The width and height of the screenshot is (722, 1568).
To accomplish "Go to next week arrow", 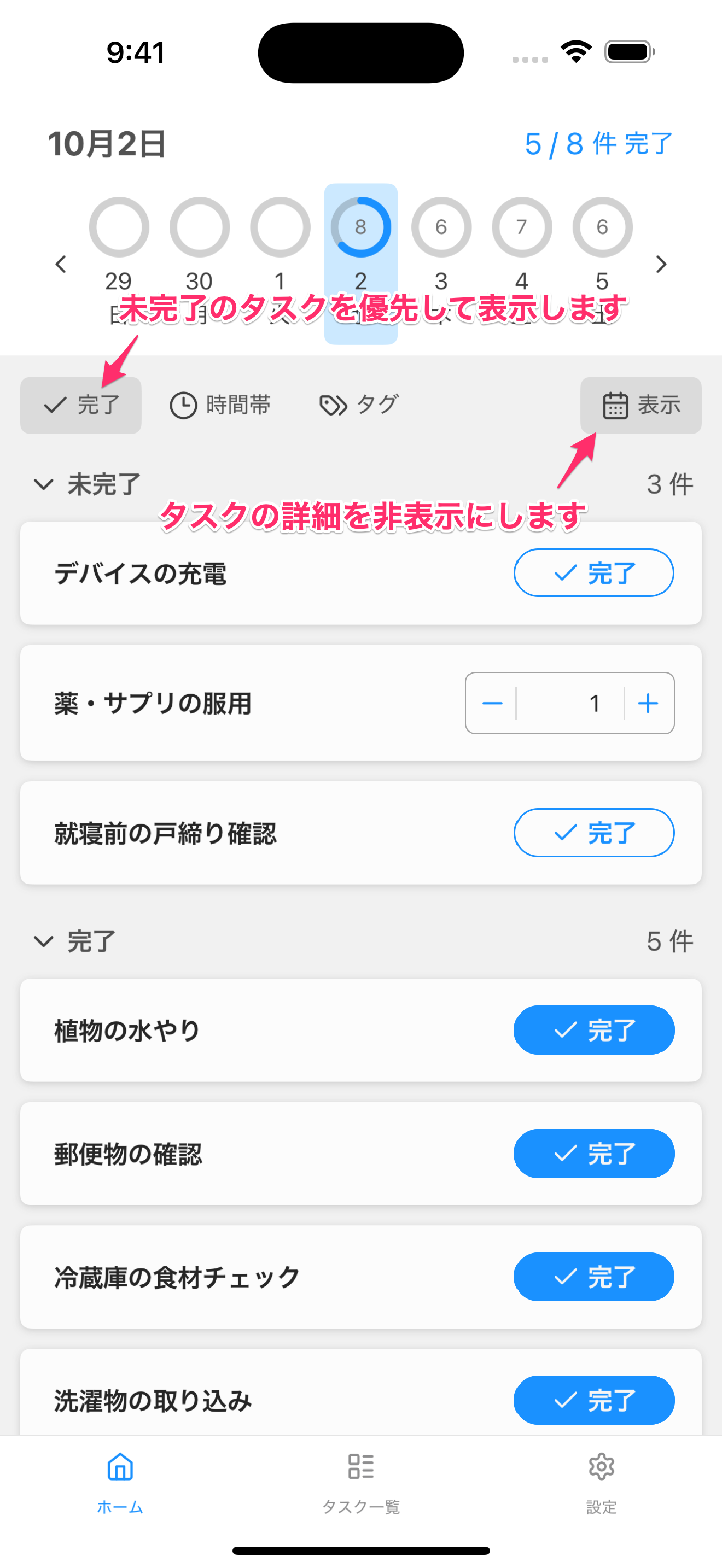I will (661, 264).
